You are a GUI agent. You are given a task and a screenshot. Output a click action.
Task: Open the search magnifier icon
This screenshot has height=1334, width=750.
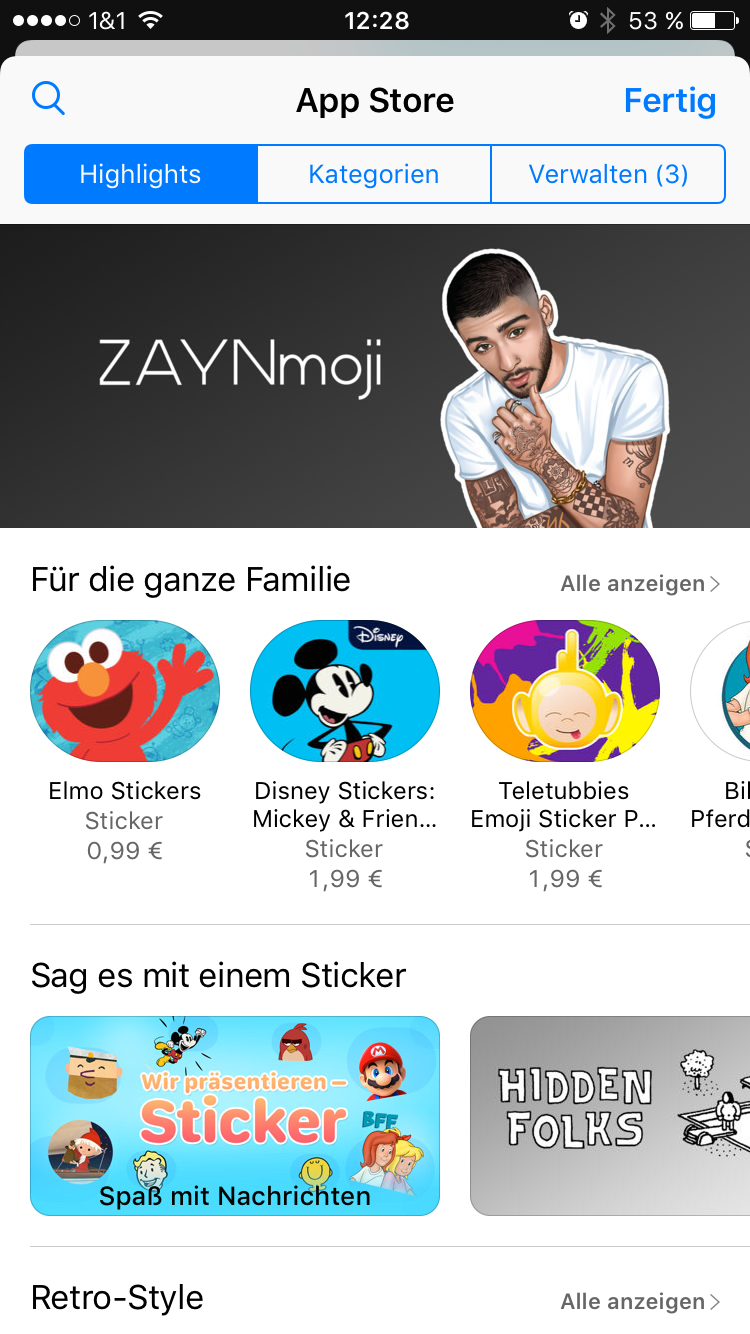pos(48,99)
